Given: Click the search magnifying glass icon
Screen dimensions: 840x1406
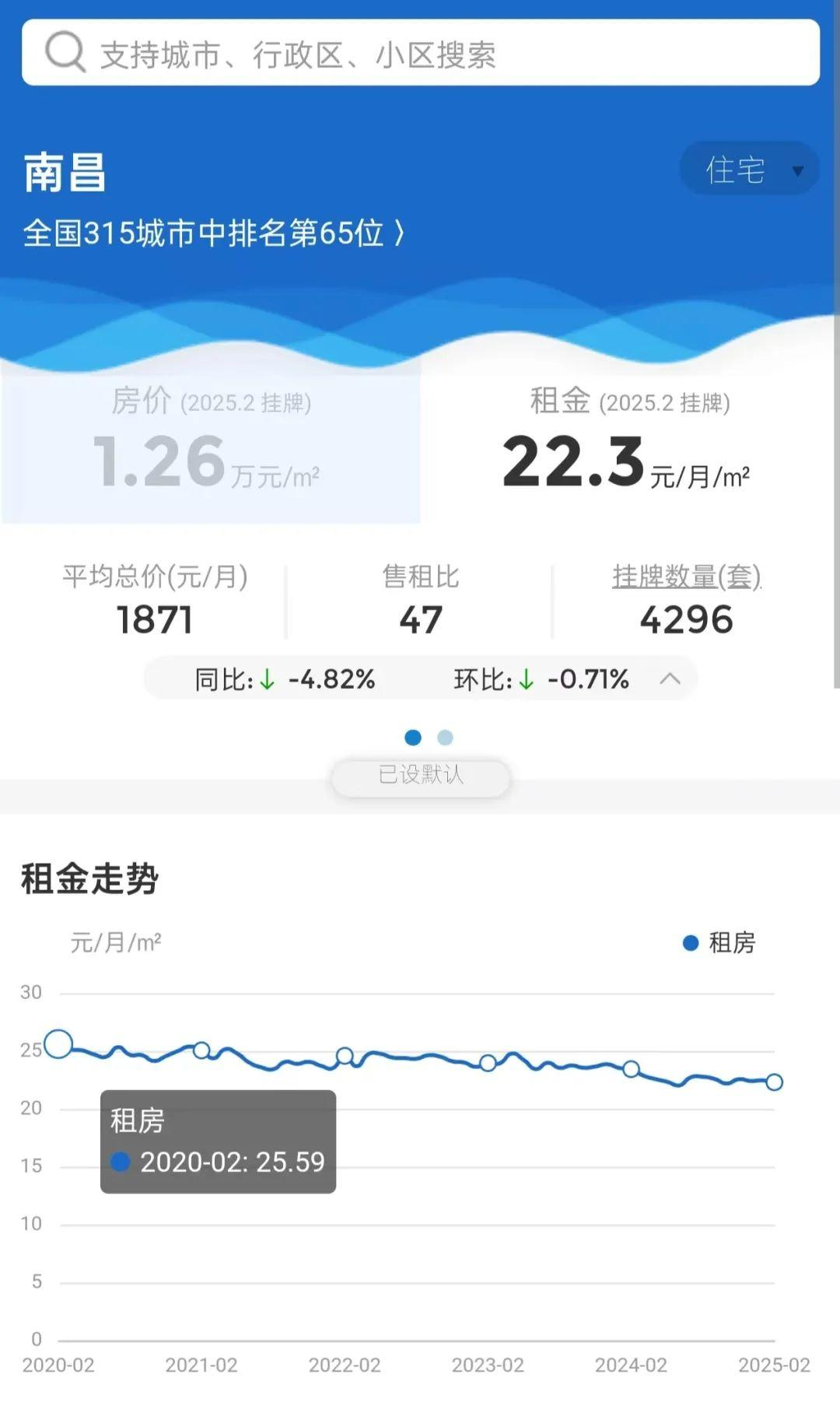Looking at the screenshot, I should pos(67,53).
